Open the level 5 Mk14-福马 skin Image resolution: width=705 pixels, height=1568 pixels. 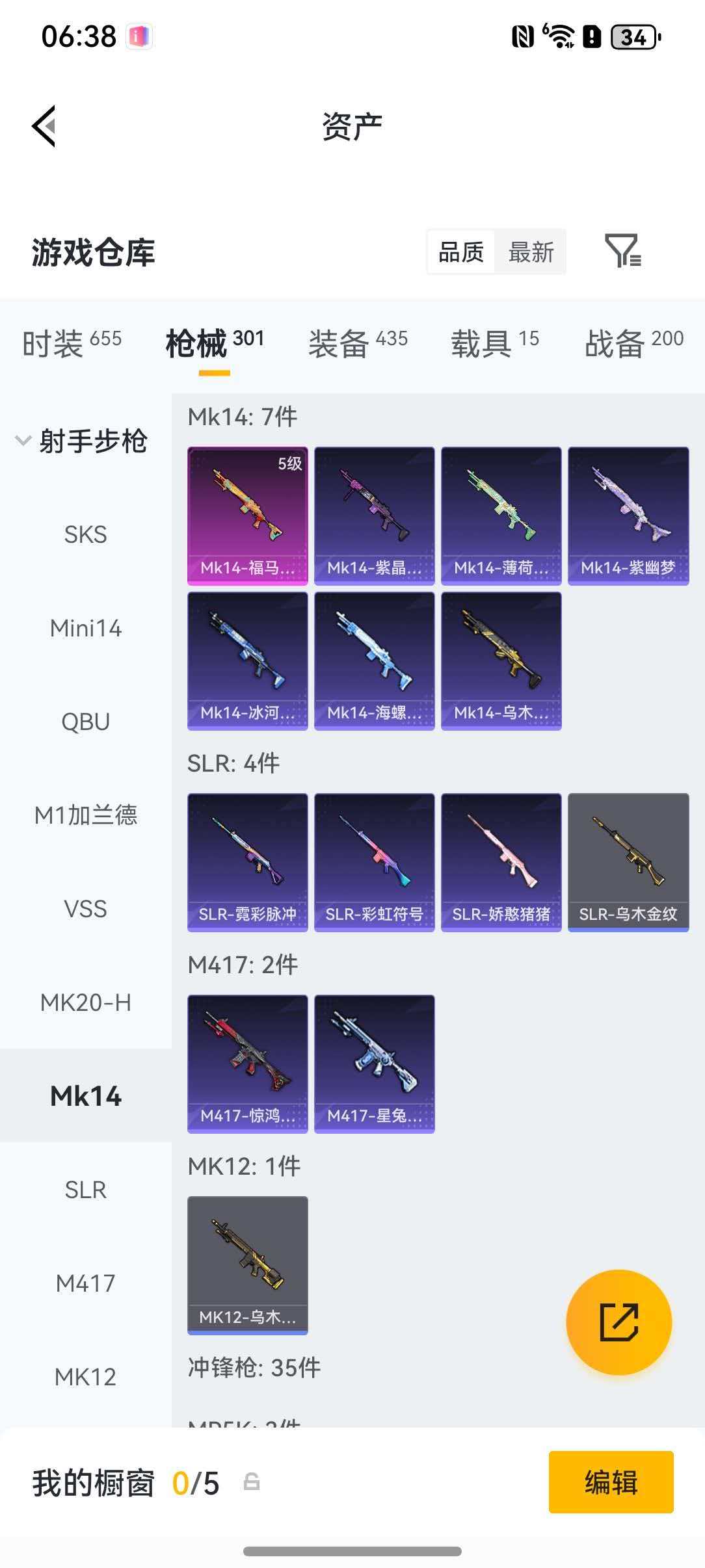click(x=247, y=516)
